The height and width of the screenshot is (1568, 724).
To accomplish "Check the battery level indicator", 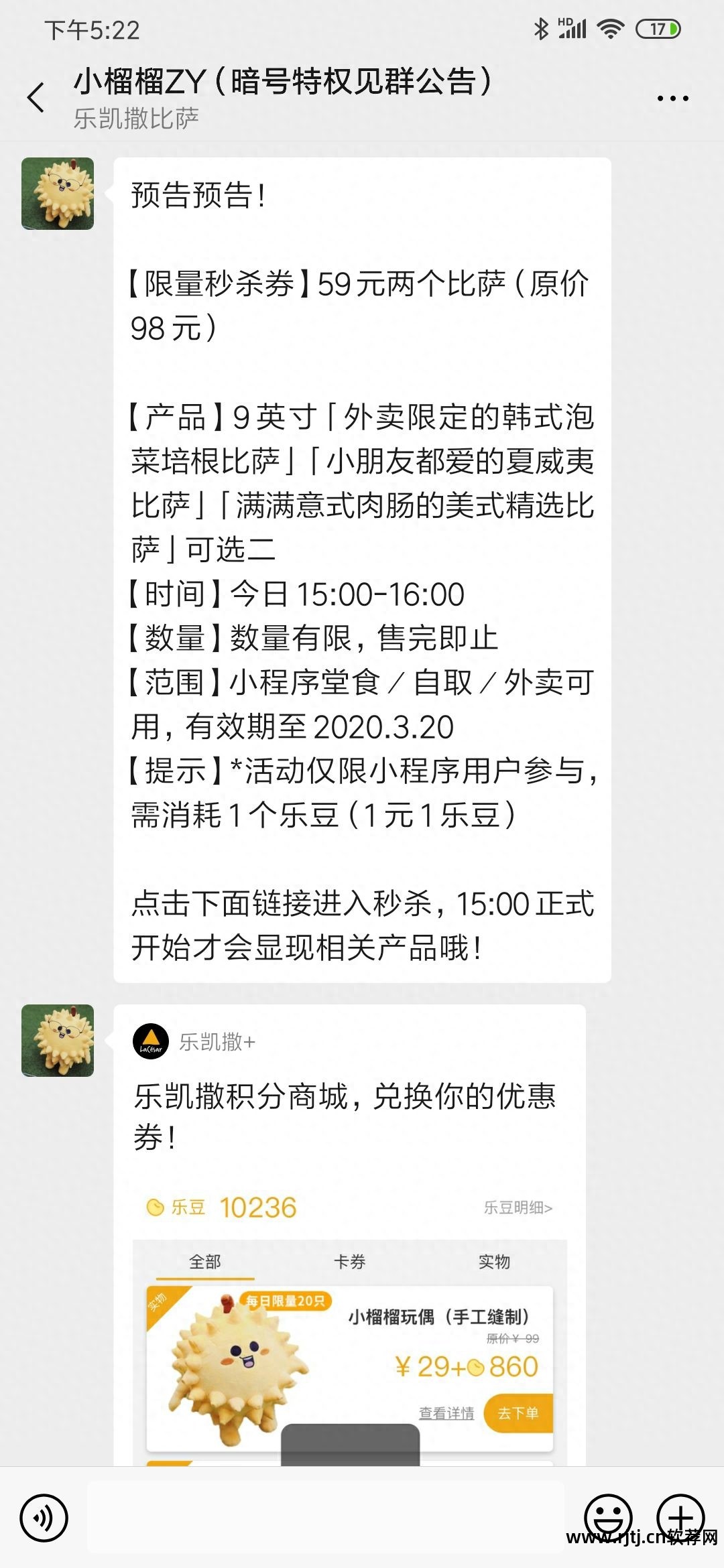I will click(x=658, y=28).
